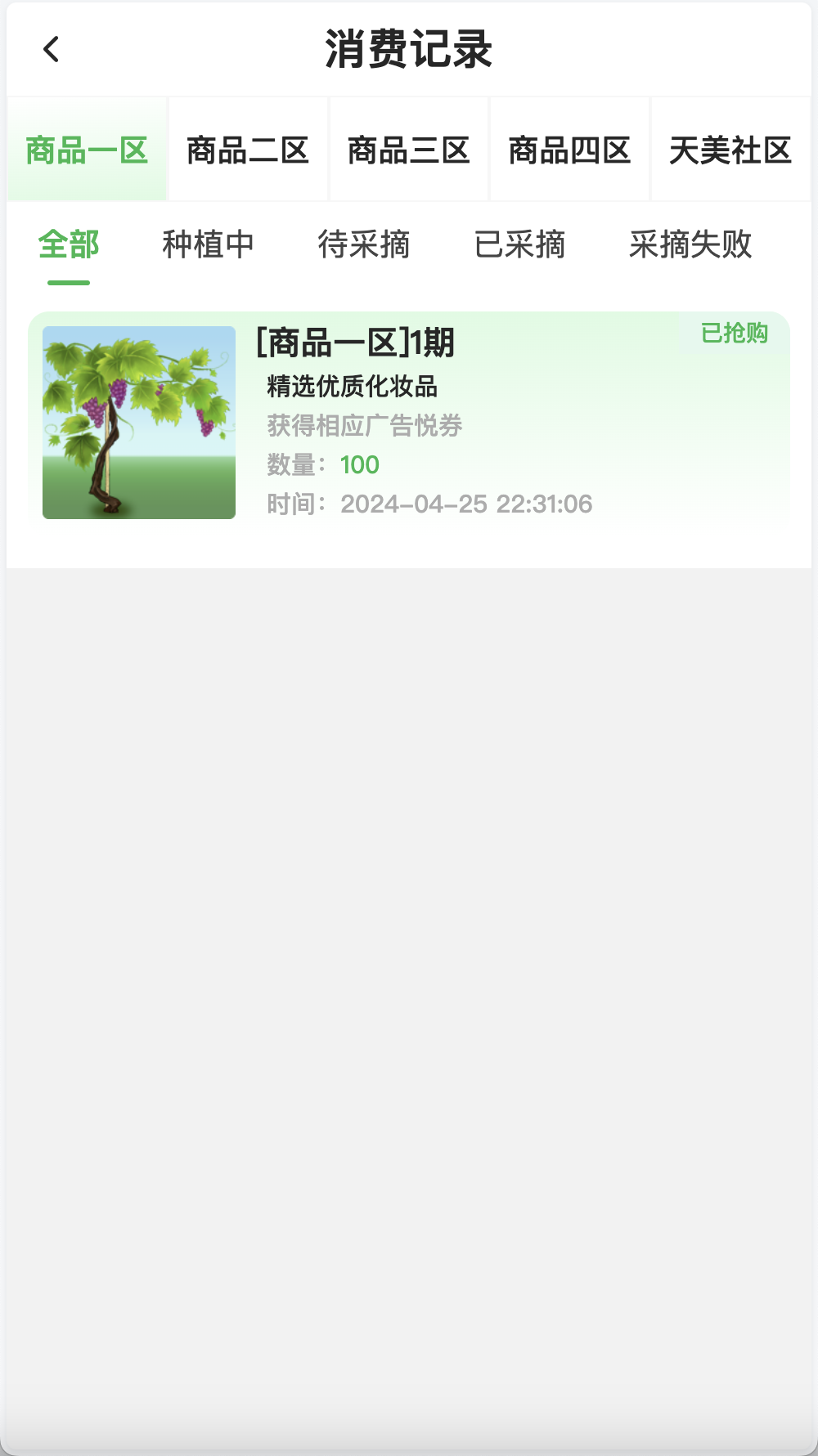The height and width of the screenshot is (1456, 818).
Task: Filter records by 采摘失败 status
Action: [691, 244]
